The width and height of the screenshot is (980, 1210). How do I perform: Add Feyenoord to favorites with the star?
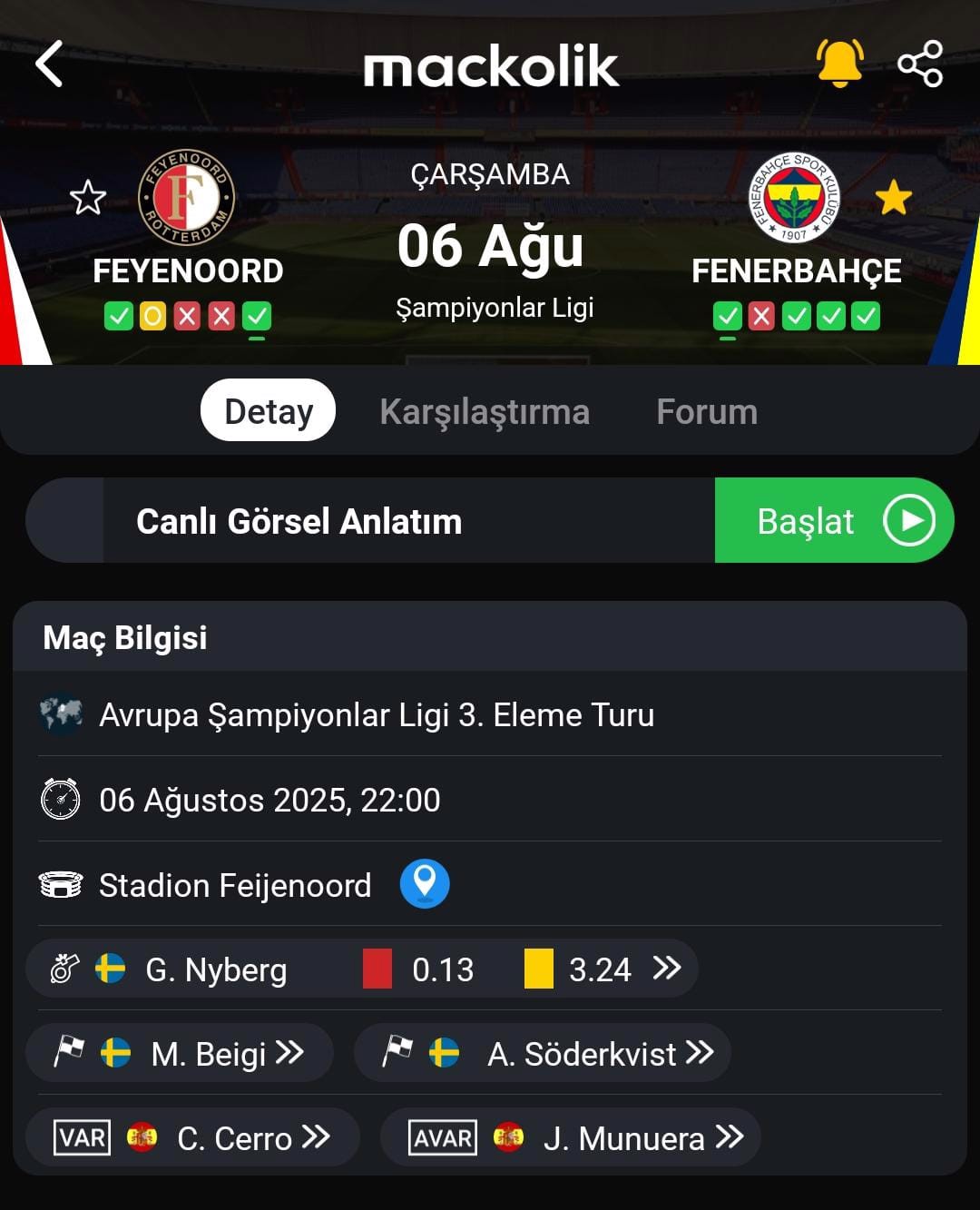coord(88,198)
